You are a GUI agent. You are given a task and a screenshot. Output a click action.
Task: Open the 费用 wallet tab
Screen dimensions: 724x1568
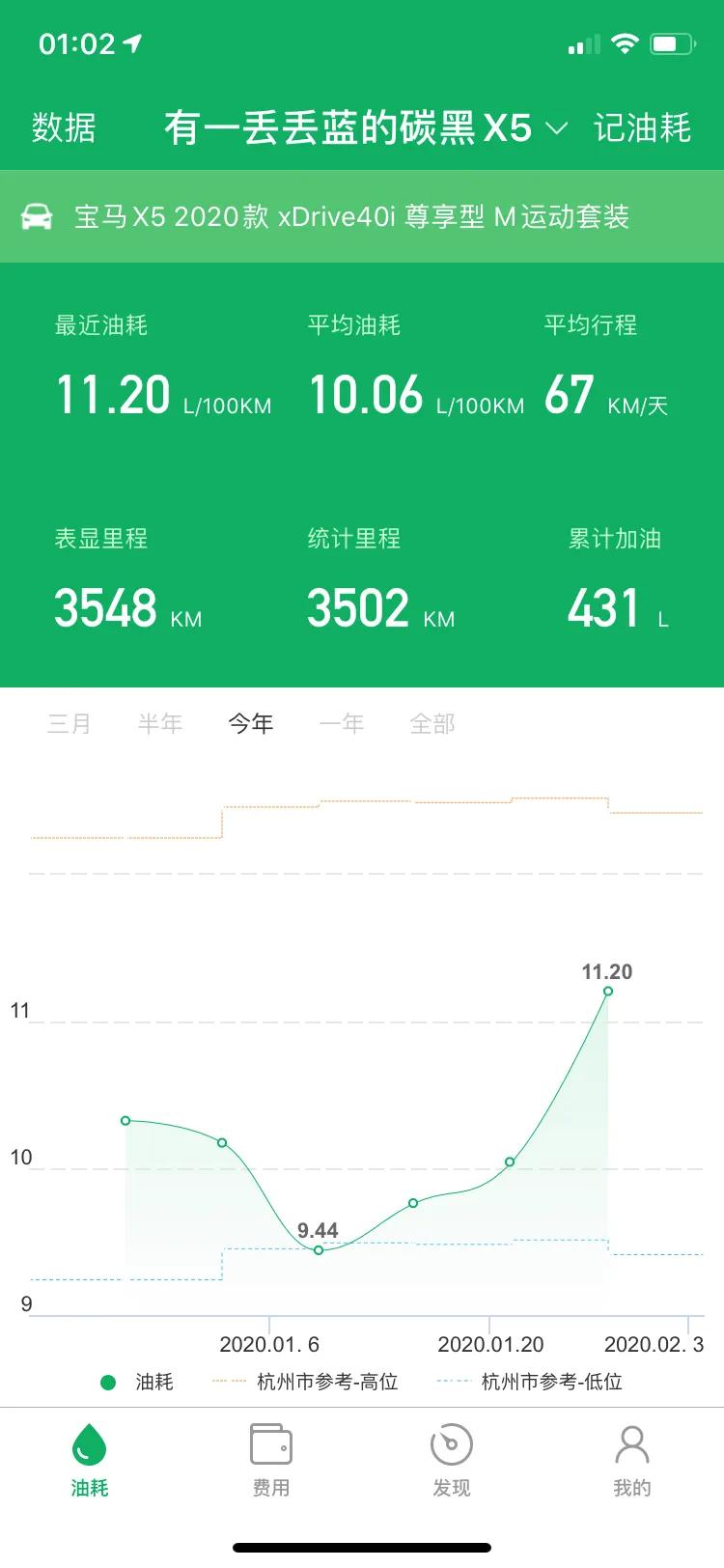point(271,1463)
